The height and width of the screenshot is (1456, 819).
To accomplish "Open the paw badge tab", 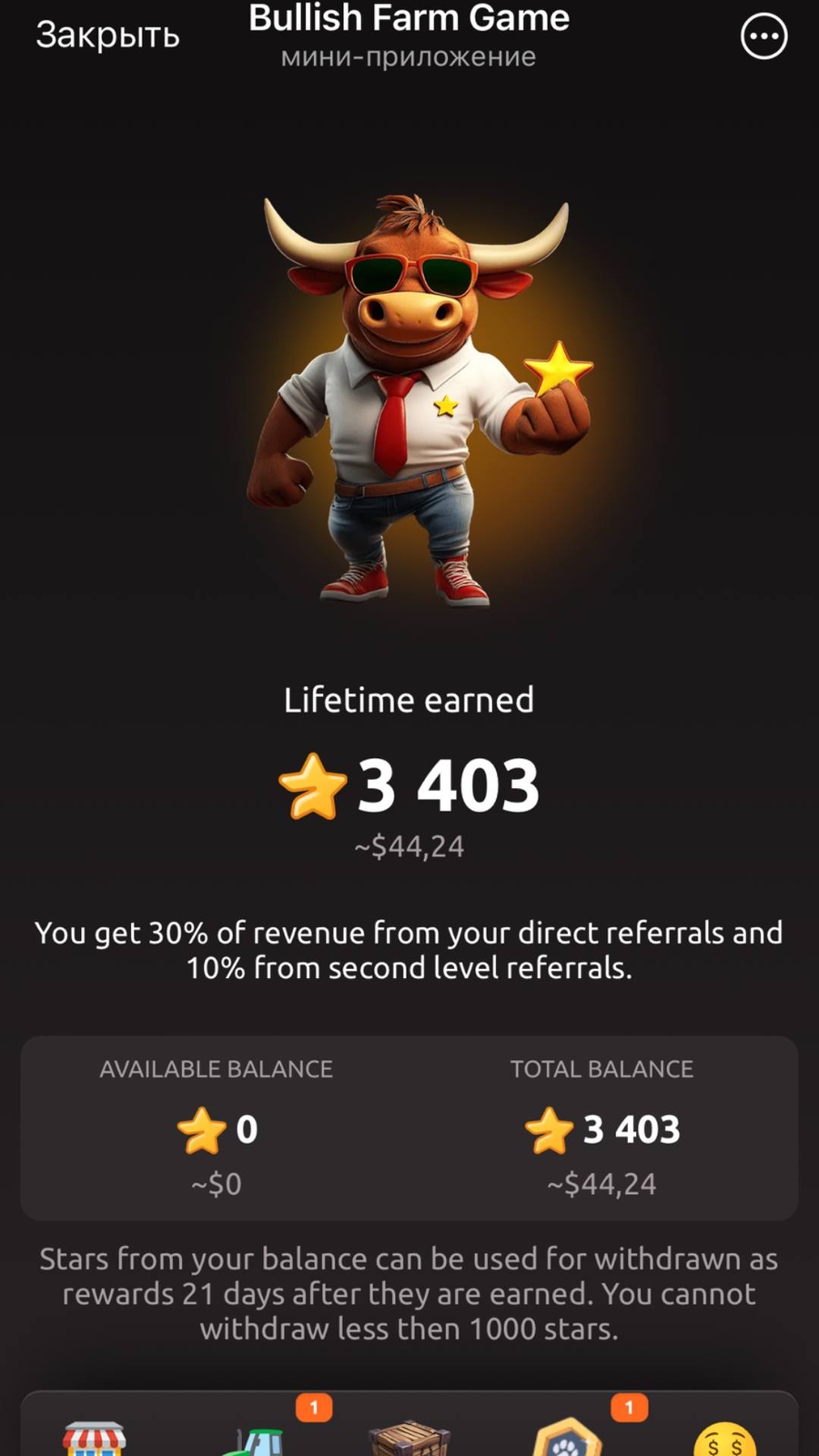I will (567, 1438).
